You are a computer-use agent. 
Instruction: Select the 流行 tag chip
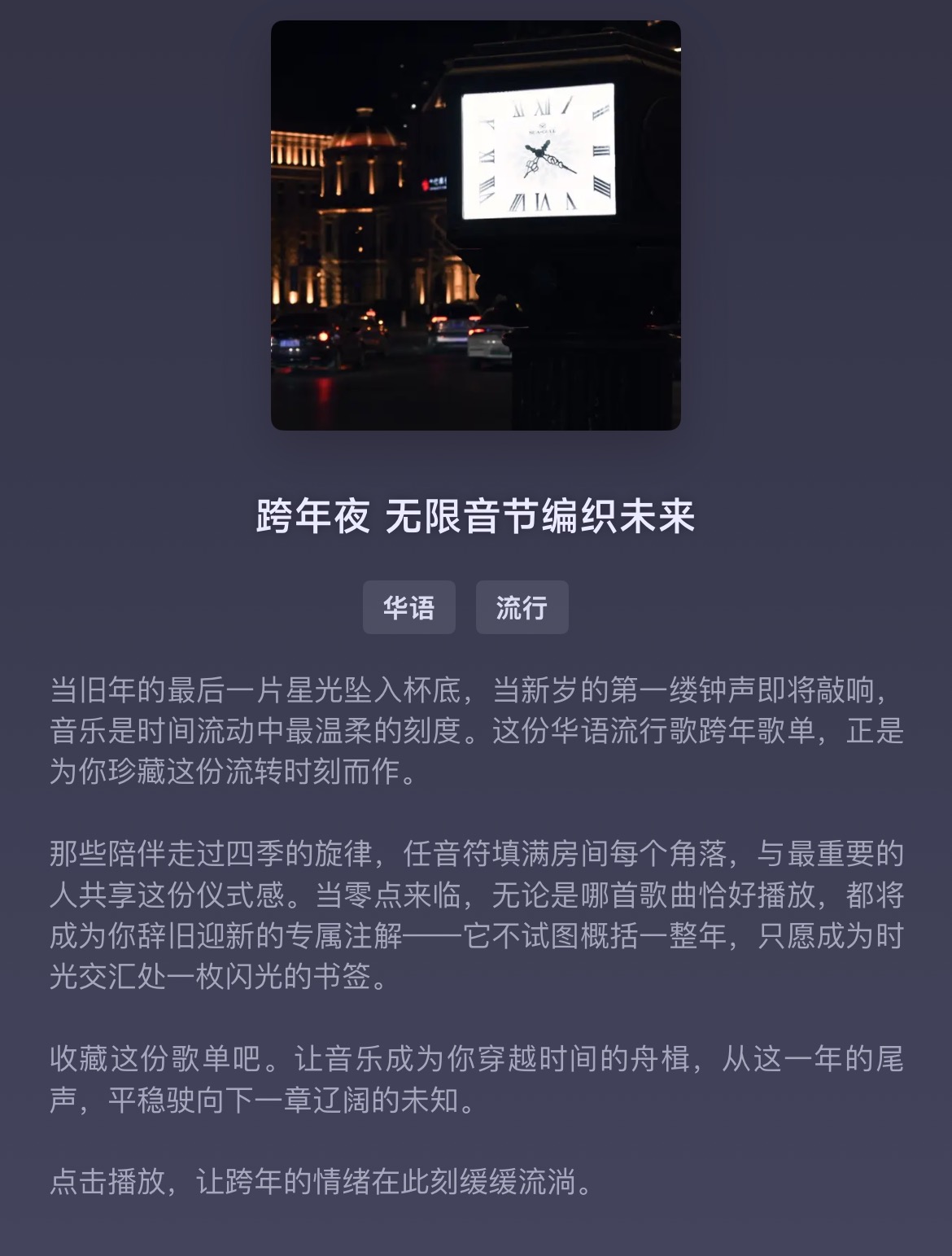tap(522, 607)
